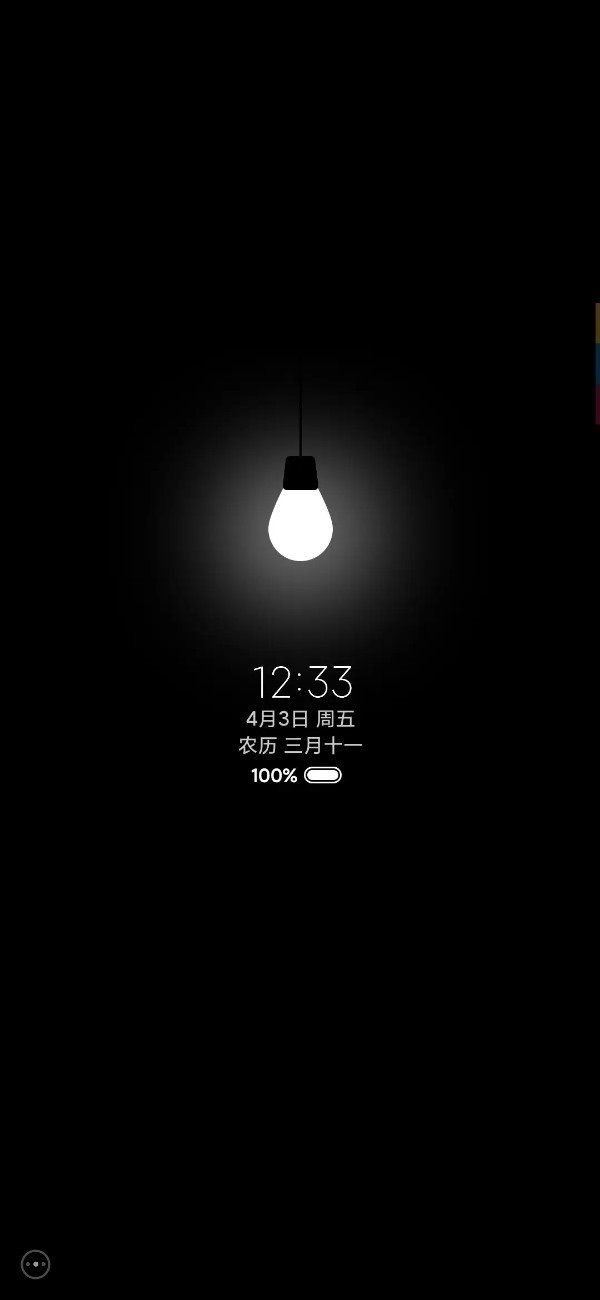This screenshot has width=600, height=1300.
Task: Open the circular three-dots shortcut icon
Action: (x=35, y=1264)
